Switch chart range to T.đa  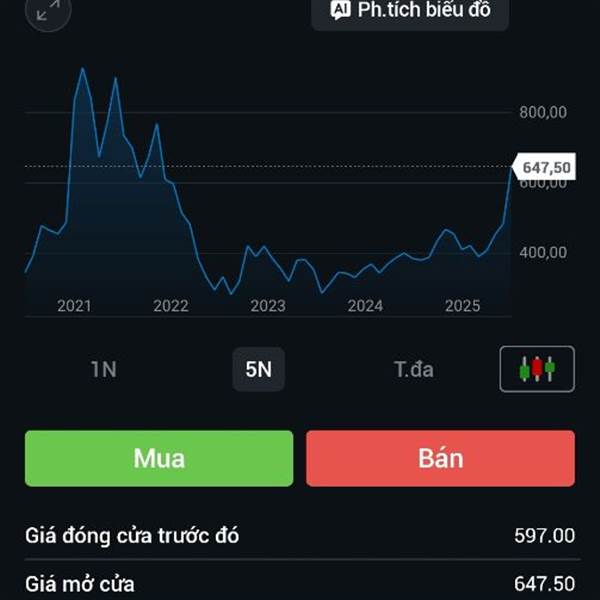[414, 369]
